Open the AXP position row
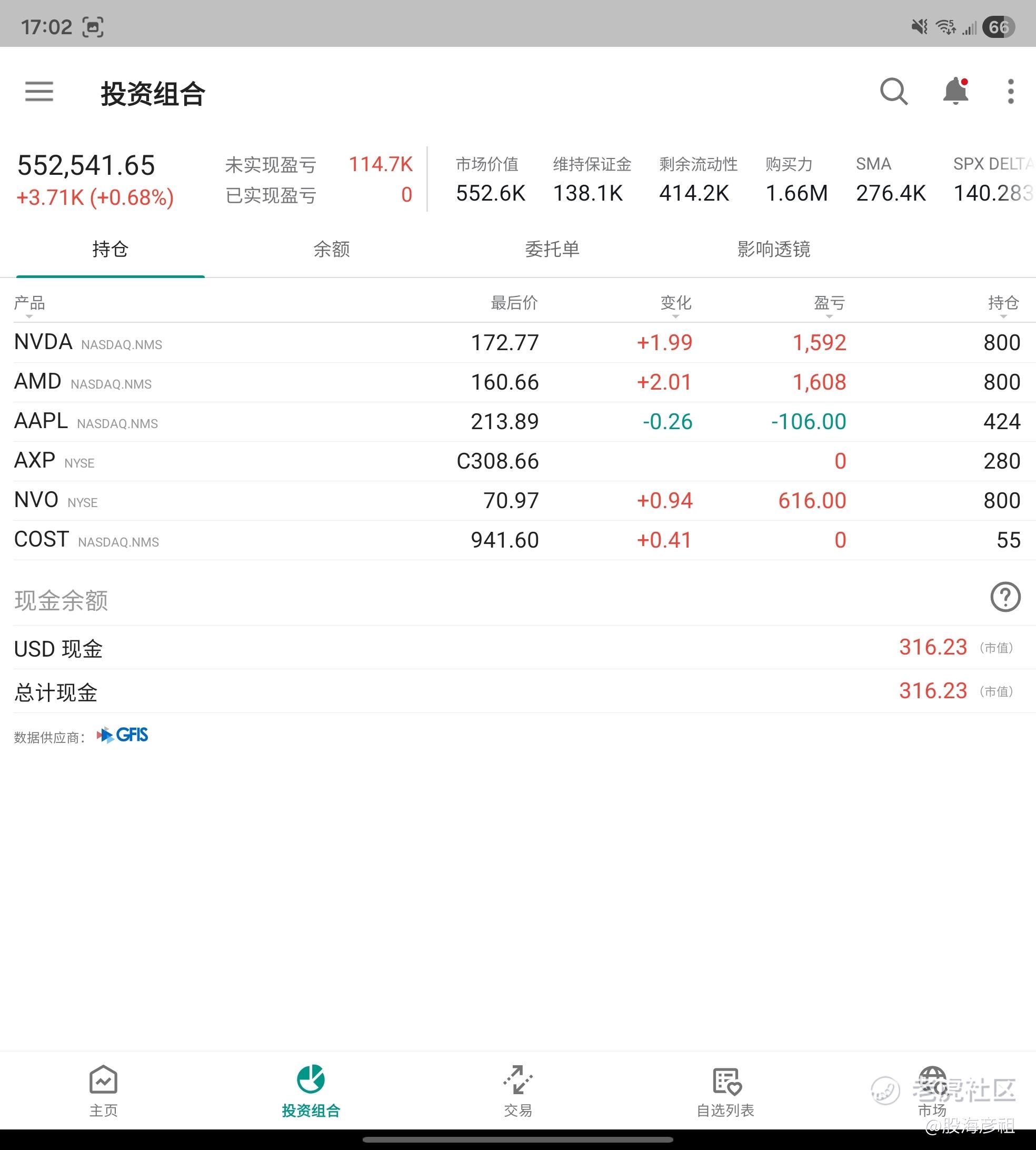The image size is (1036, 1150). (517, 461)
